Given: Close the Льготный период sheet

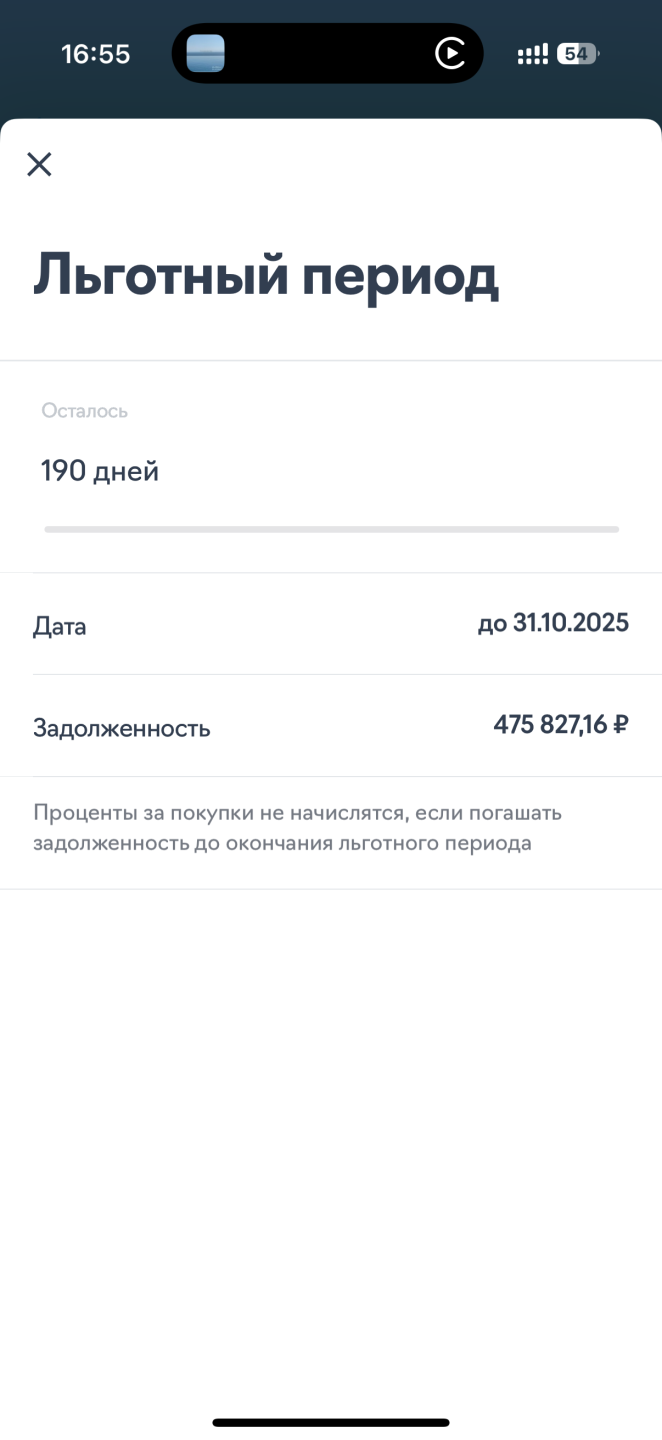Looking at the screenshot, I should [39, 164].
